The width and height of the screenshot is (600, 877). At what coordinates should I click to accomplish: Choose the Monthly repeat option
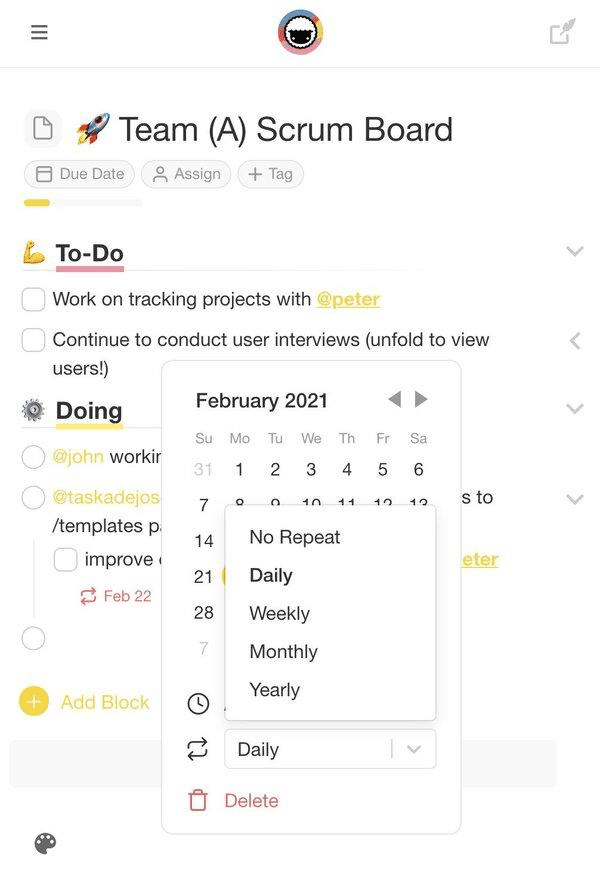pos(283,652)
